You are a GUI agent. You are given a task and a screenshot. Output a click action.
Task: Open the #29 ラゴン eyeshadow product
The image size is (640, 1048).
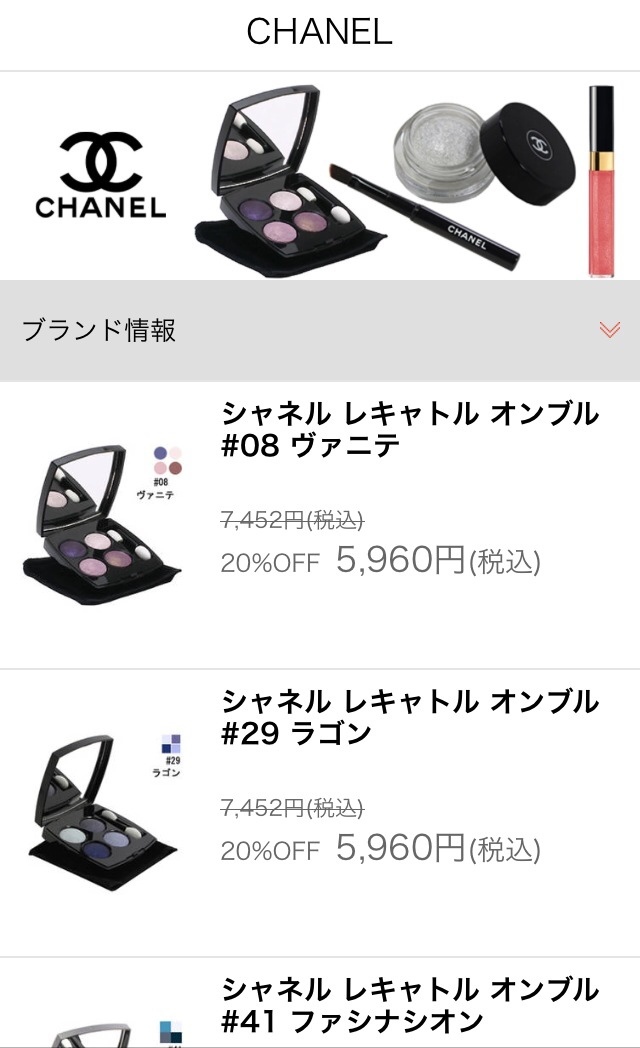[x=410, y=717]
